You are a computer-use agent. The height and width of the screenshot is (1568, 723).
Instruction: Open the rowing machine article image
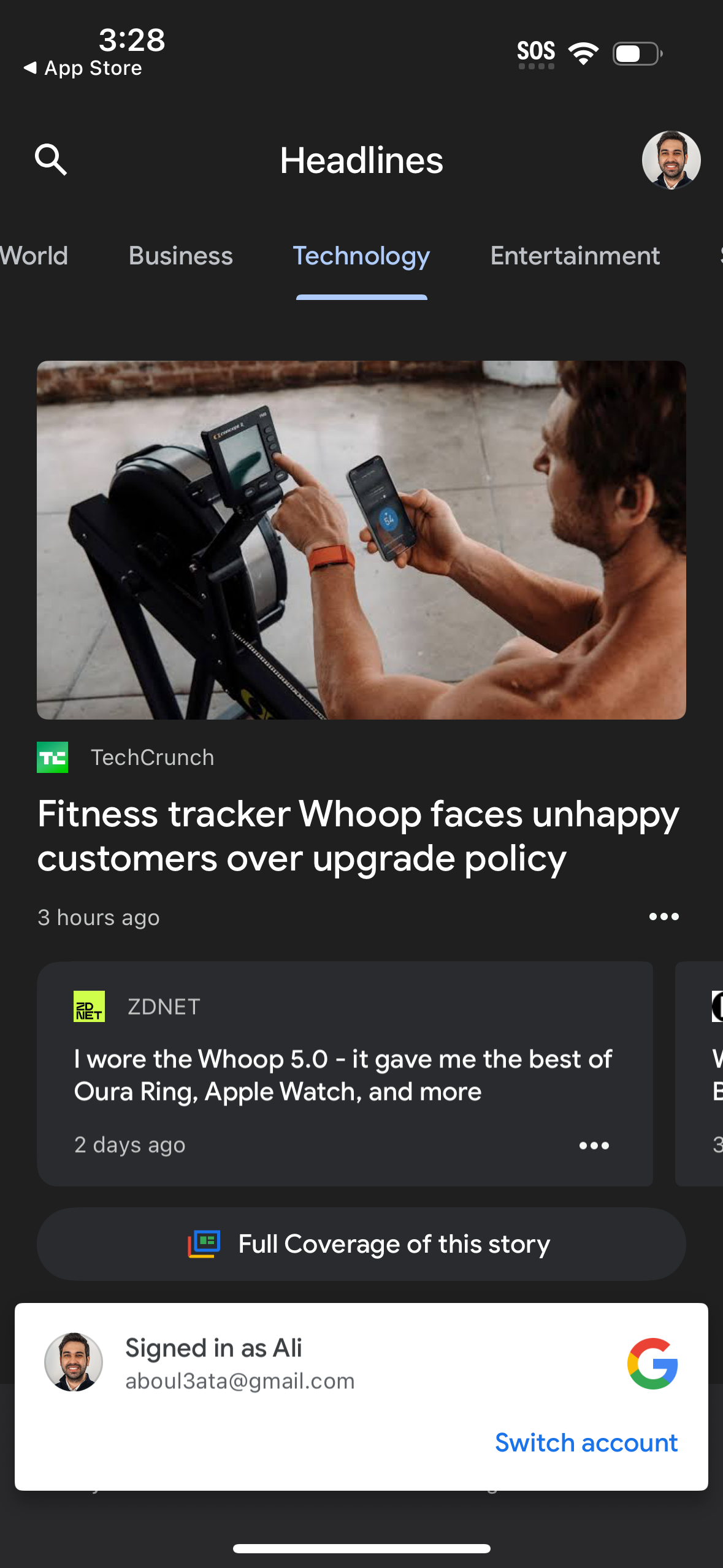point(361,541)
